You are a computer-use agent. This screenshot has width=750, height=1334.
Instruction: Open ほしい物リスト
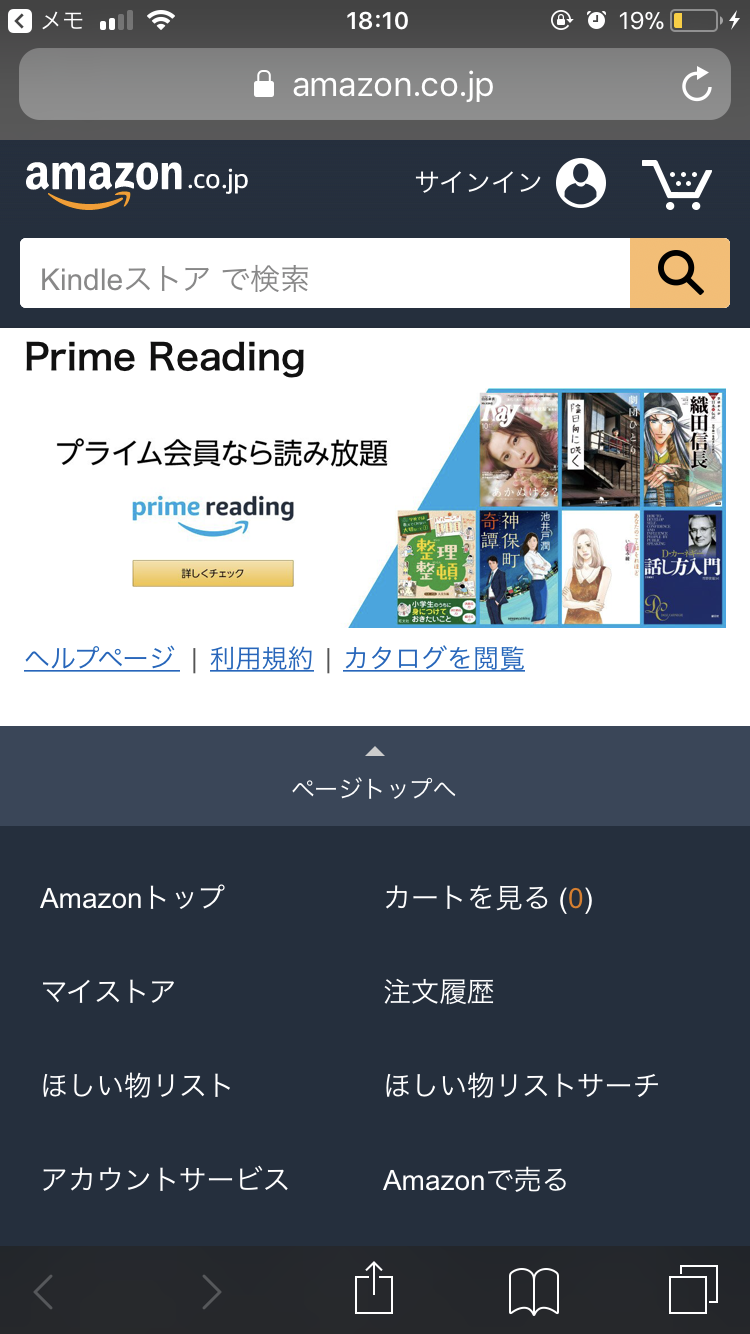pyautogui.click(x=136, y=1085)
